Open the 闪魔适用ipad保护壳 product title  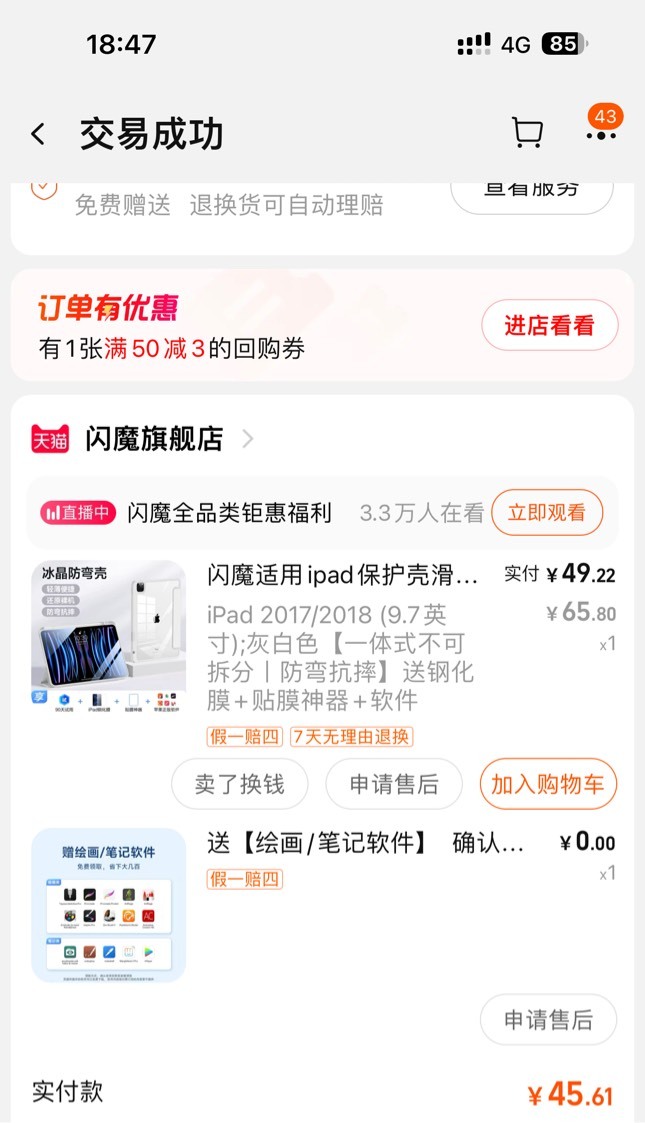(x=342, y=575)
